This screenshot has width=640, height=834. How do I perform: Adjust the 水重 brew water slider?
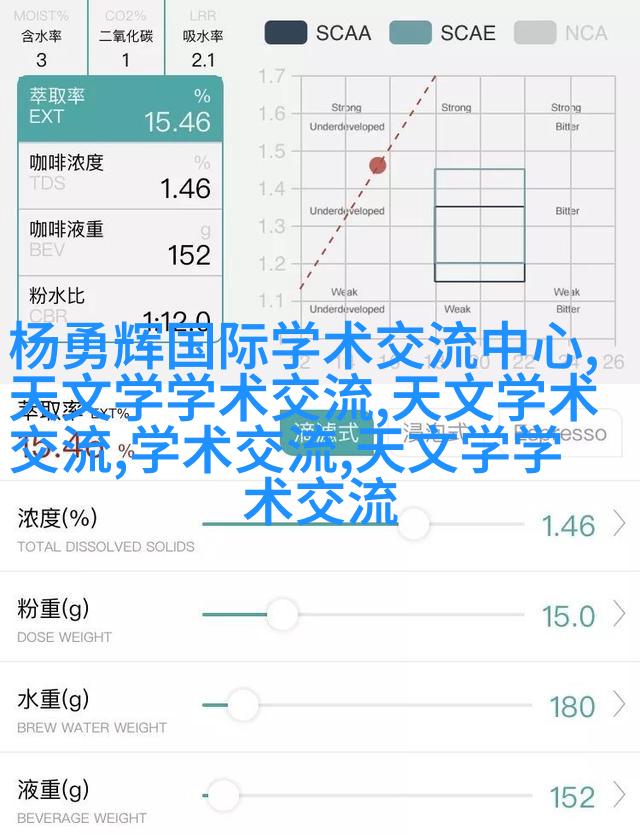[x=241, y=705]
